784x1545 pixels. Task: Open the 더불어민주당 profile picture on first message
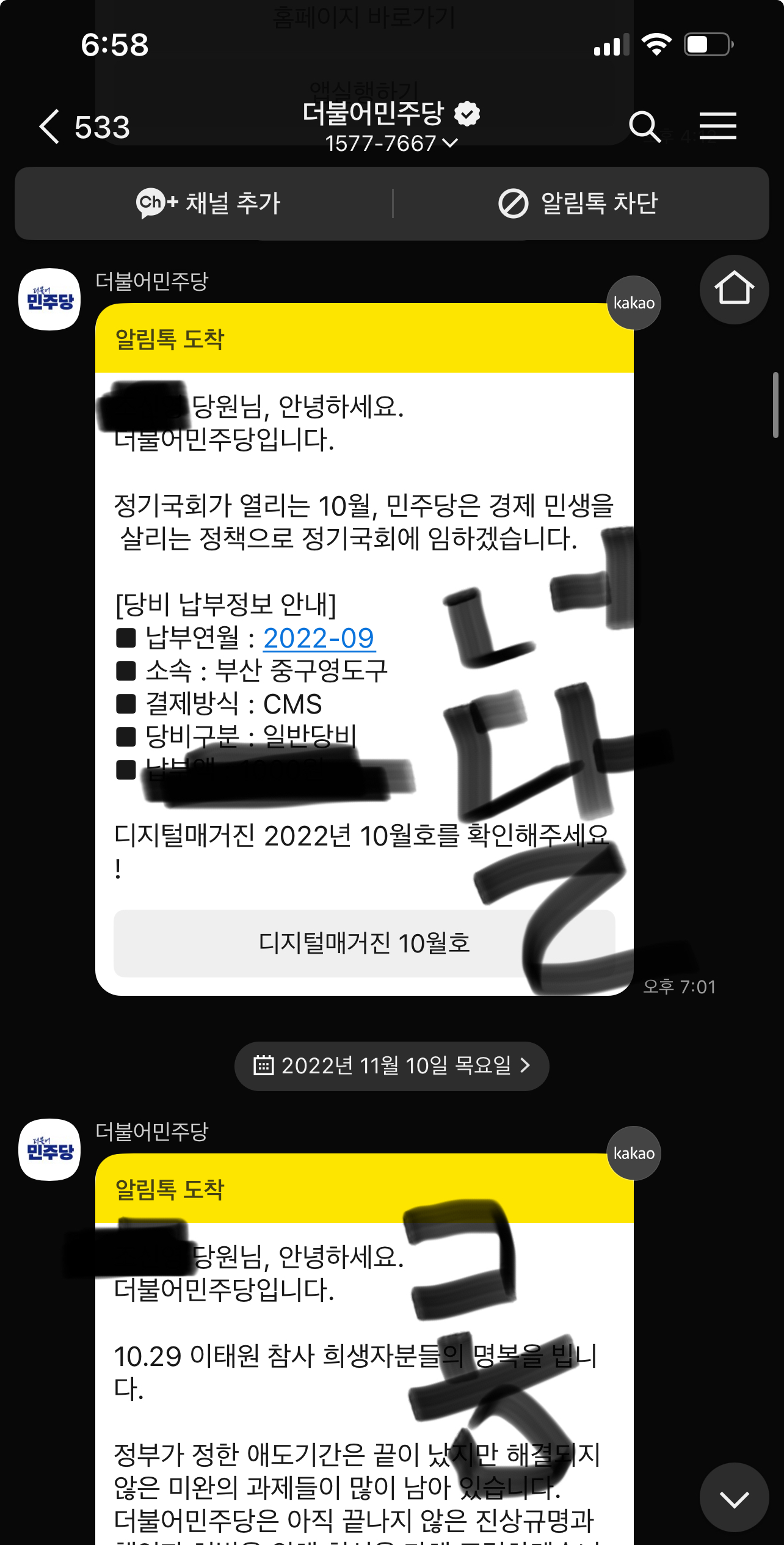click(x=49, y=299)
